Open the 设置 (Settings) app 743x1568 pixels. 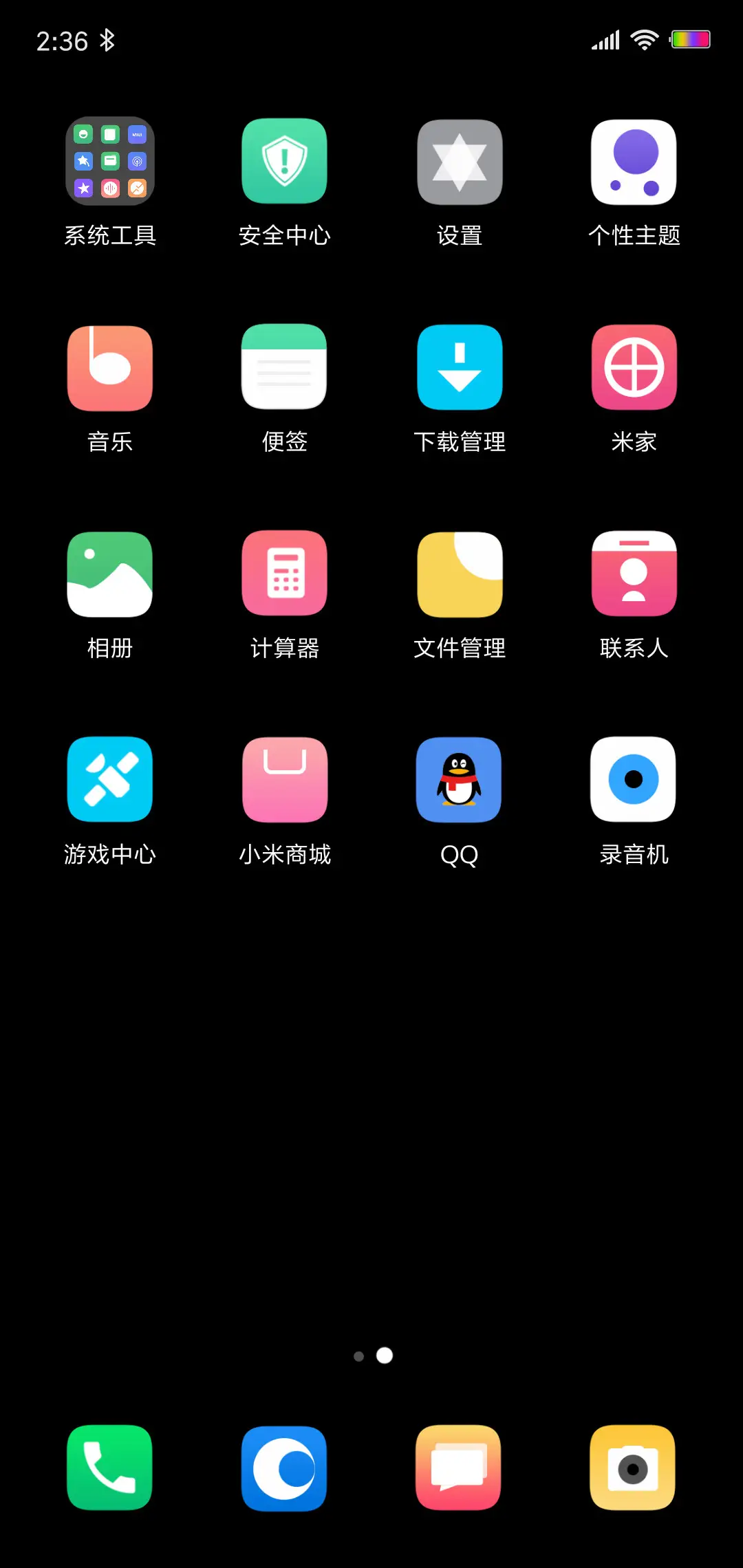pyautogui.click(x=459, y=162)
